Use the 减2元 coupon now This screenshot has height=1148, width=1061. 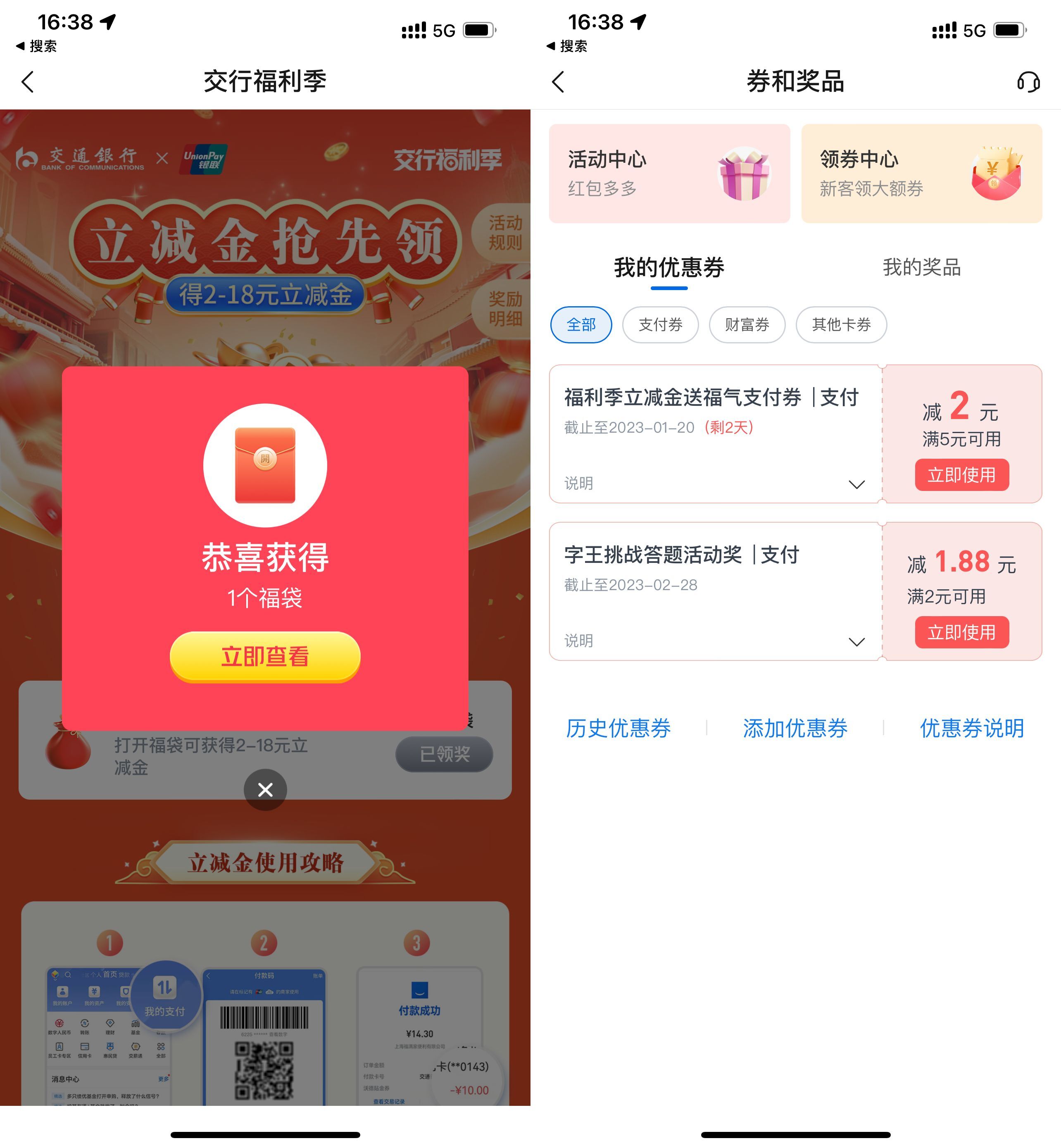pos(961,475)
